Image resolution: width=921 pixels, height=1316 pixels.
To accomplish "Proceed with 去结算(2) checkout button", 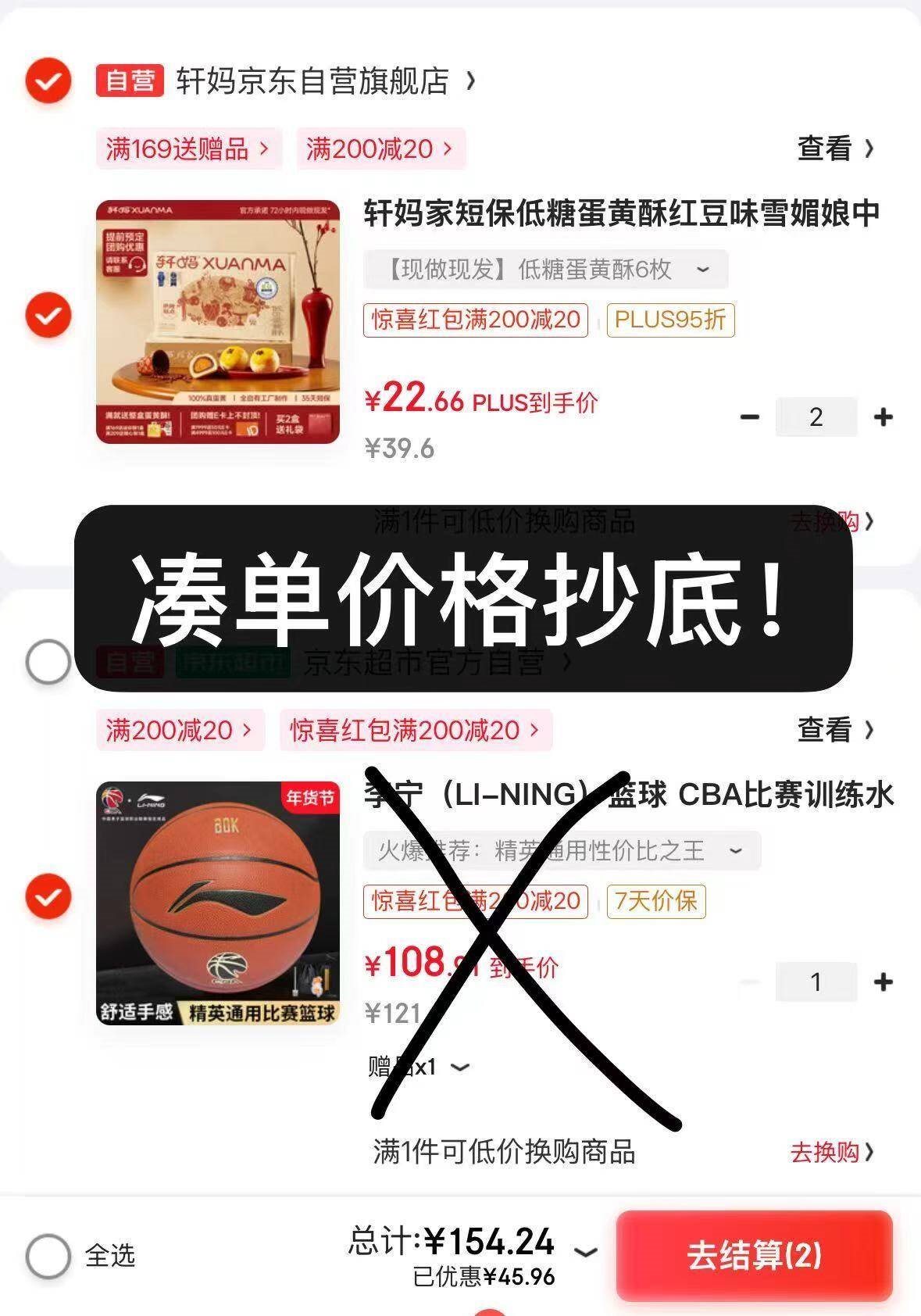I will 754,1256.
